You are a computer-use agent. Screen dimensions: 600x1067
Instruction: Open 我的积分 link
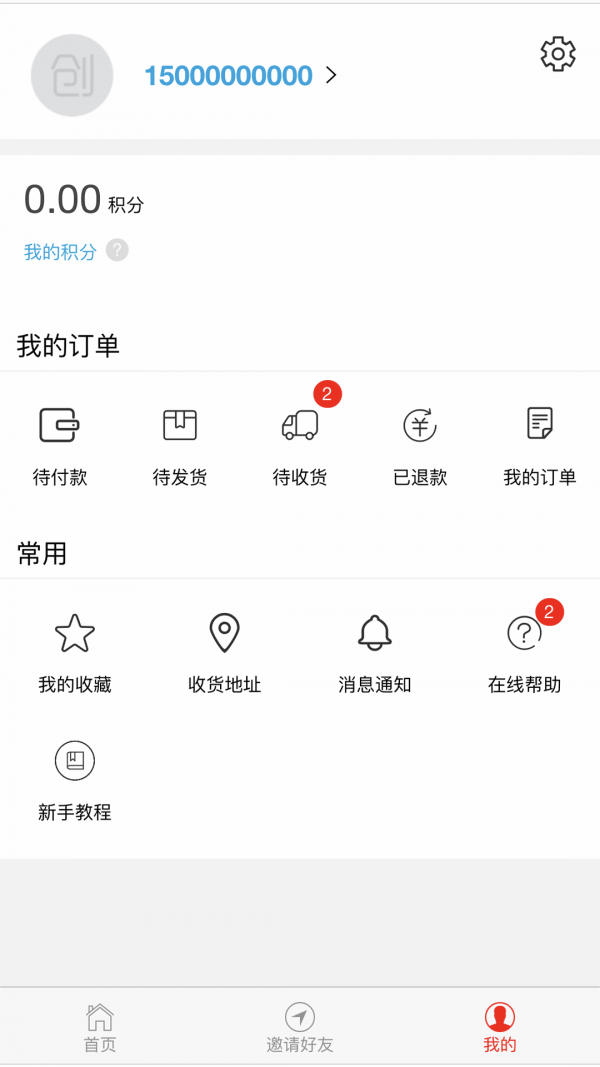60,252
